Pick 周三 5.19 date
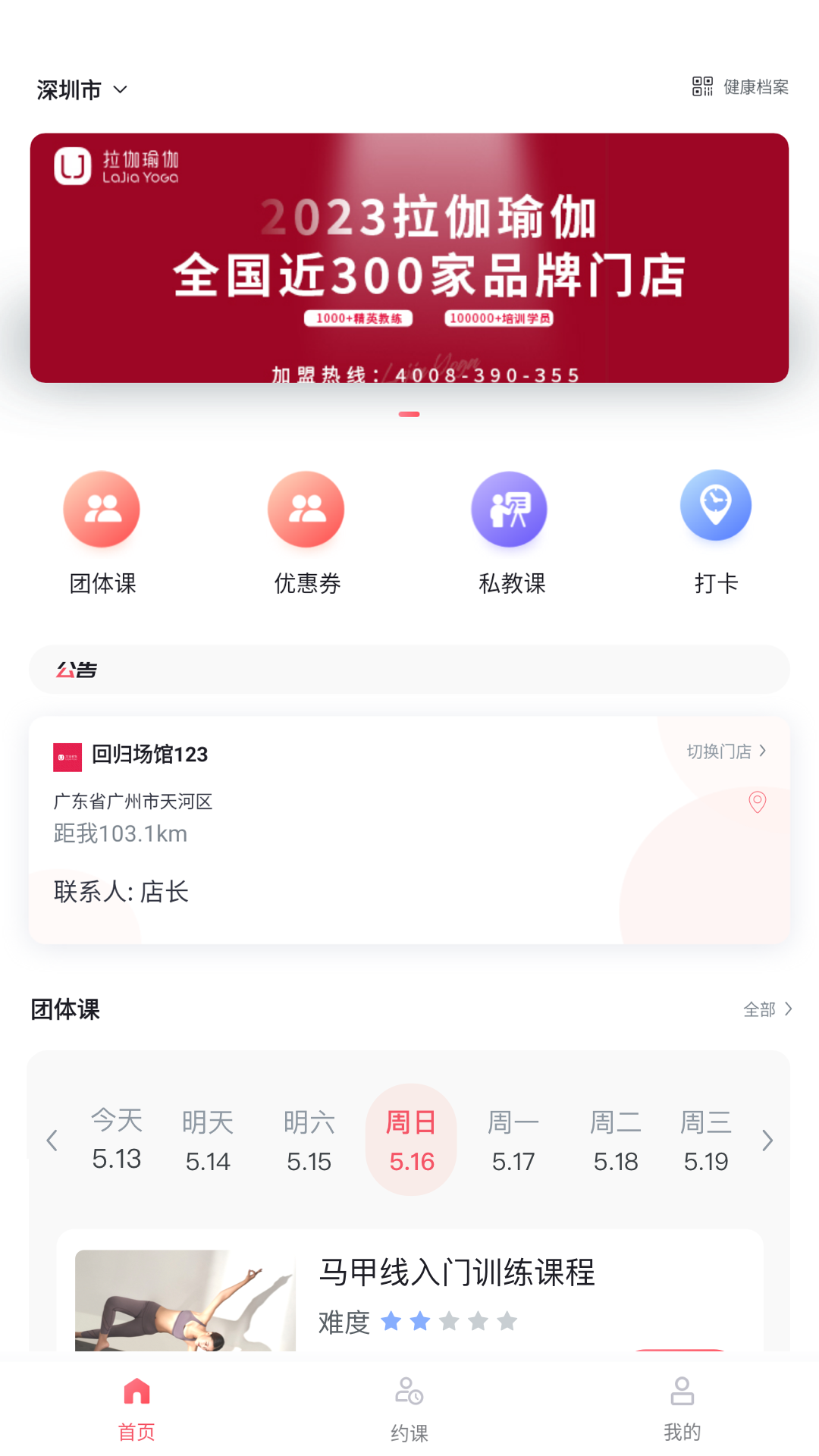Screen dimensions: 819x1456 pos(706,1141)
